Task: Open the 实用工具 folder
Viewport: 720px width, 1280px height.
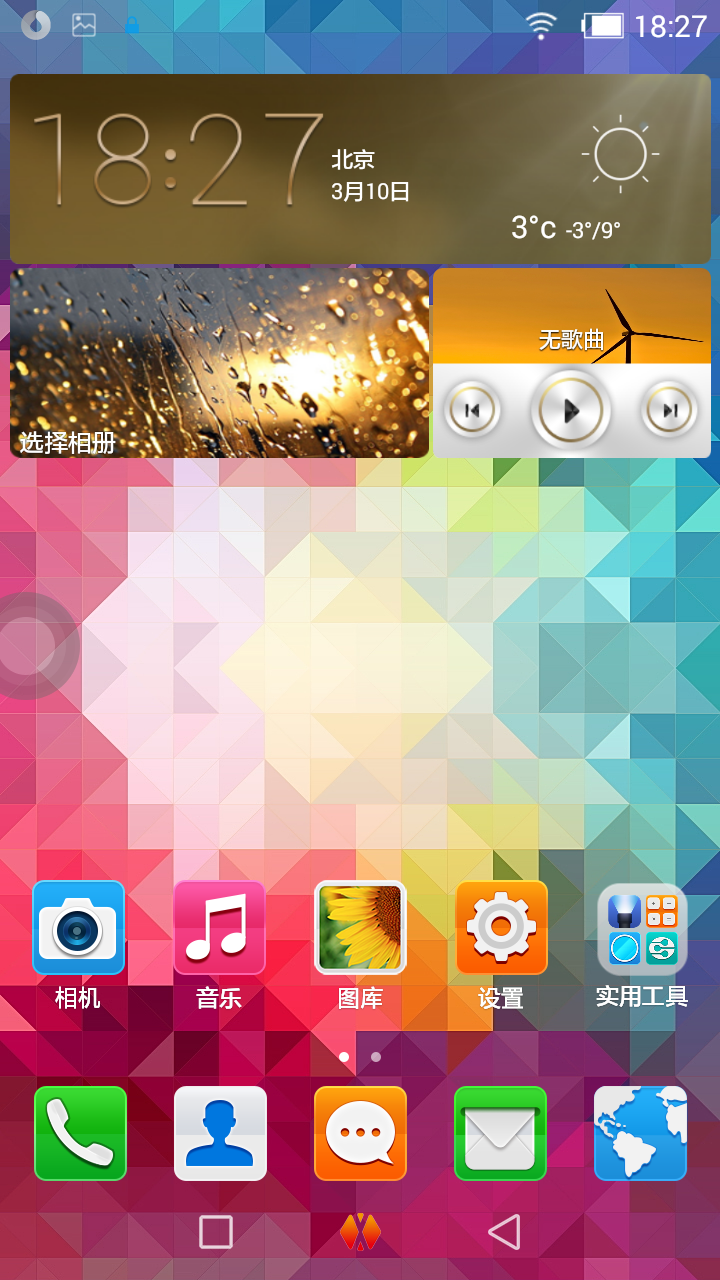Action: click(x=642, y=927)
